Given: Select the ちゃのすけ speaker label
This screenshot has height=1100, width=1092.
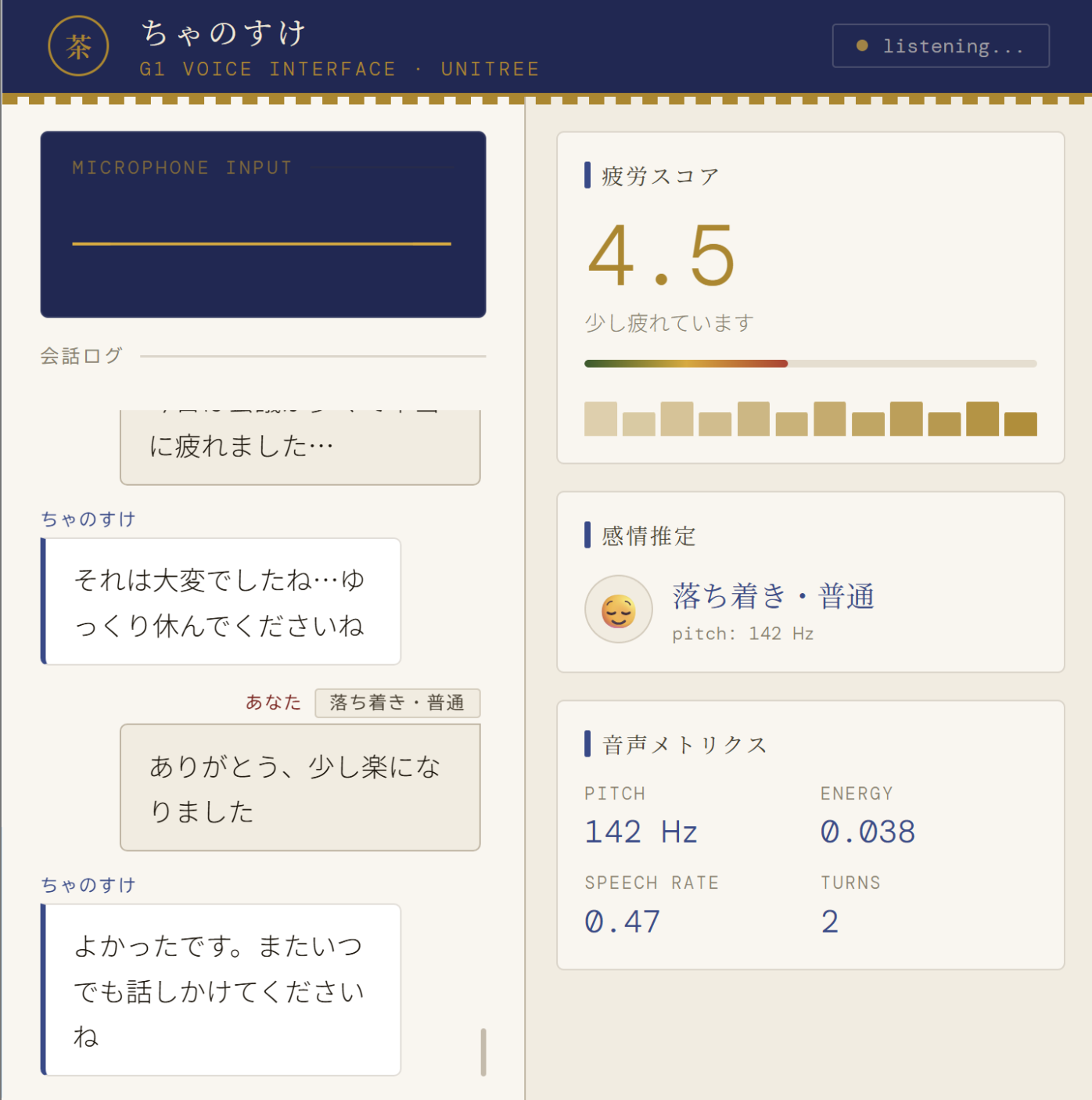Looking at the screenshot, I should pos(88,519).
